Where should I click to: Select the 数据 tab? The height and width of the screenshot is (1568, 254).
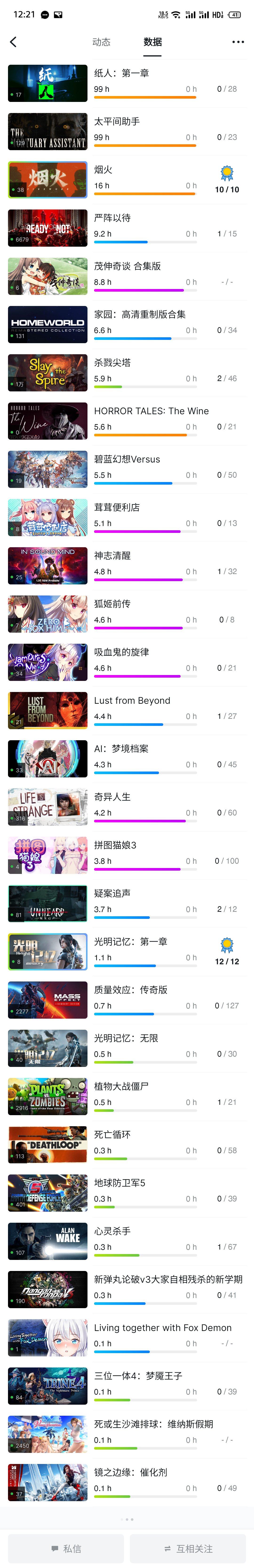point(153,42)
